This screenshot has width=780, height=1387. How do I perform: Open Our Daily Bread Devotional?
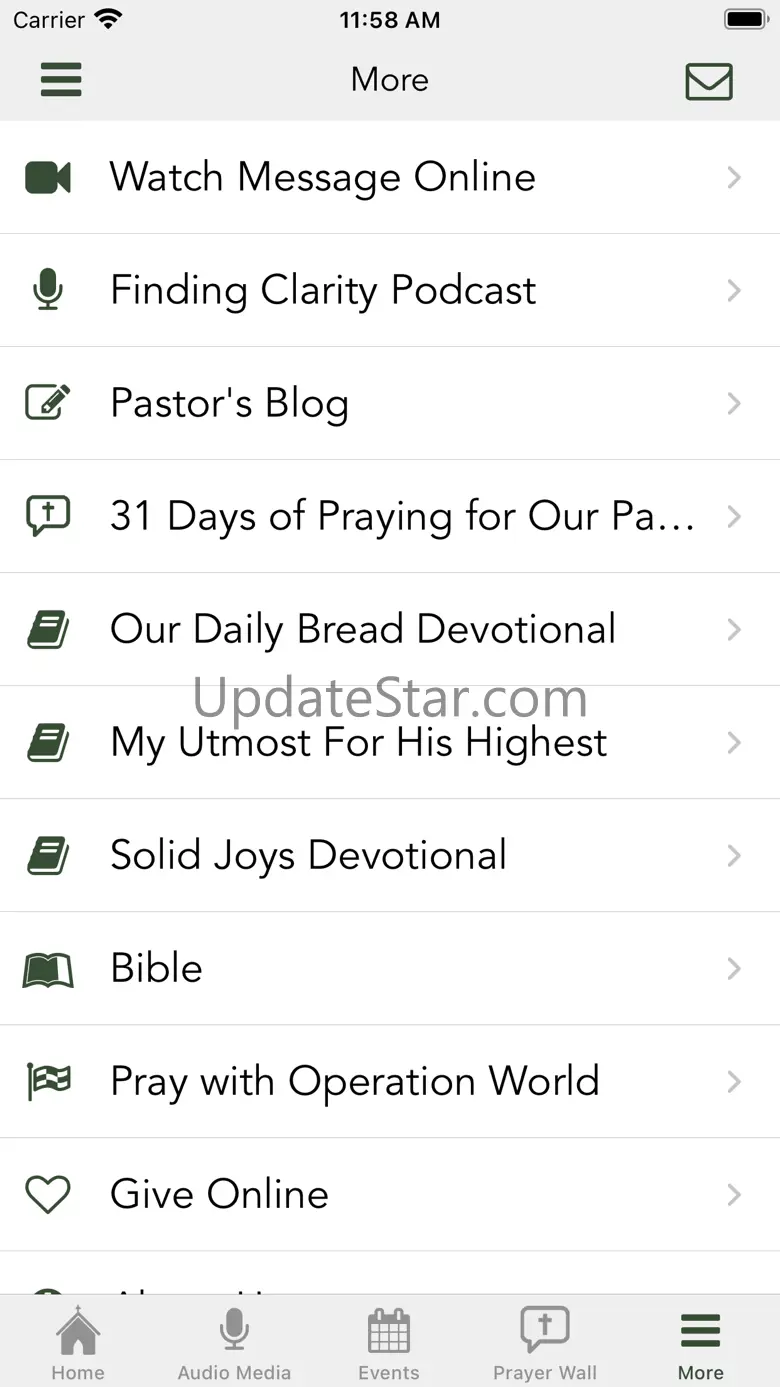click(x=390, y=630)
